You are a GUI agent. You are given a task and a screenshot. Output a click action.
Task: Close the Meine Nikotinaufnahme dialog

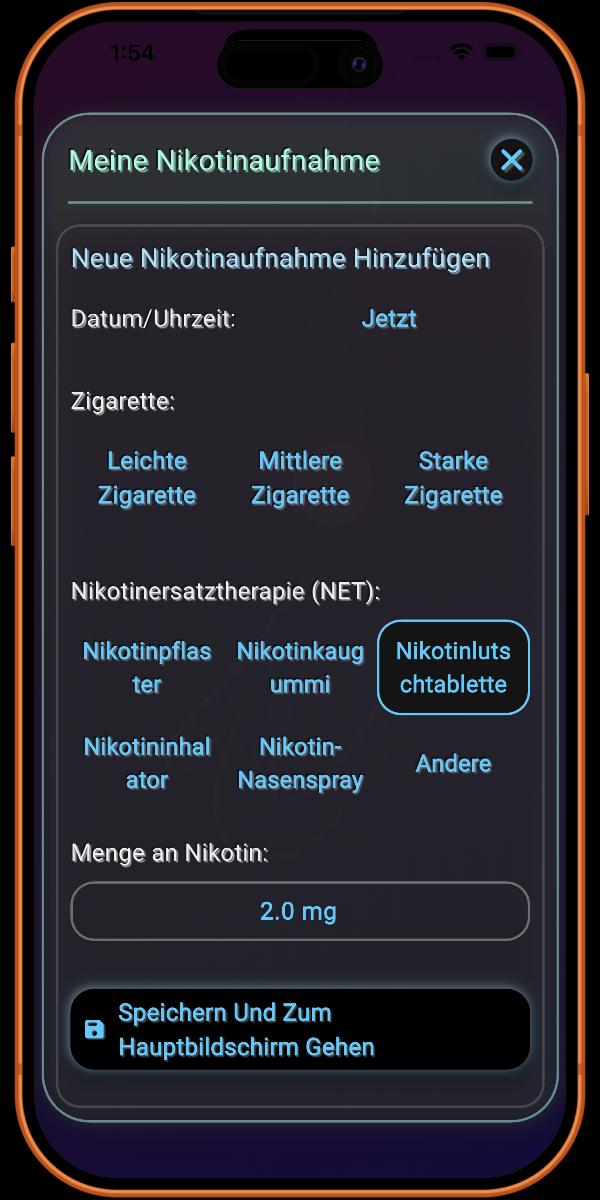tap(512, 160)
